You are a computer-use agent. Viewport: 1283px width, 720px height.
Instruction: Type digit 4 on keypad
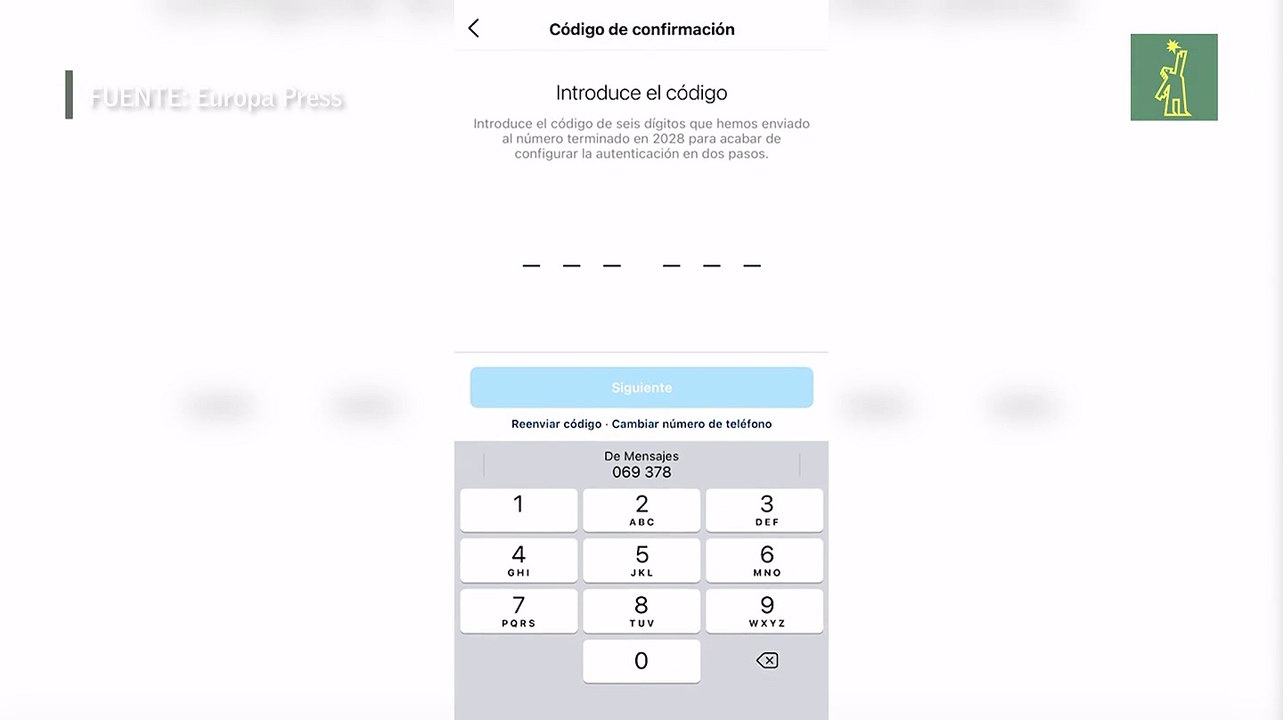click(x=518, y=560)
